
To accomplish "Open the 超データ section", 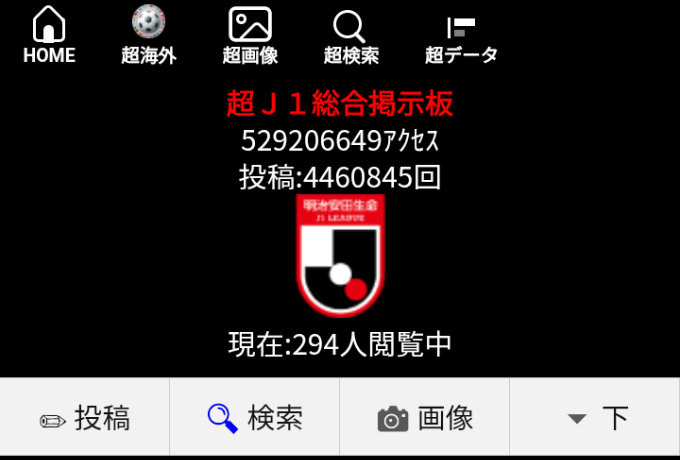I will [x=461, y=36].
